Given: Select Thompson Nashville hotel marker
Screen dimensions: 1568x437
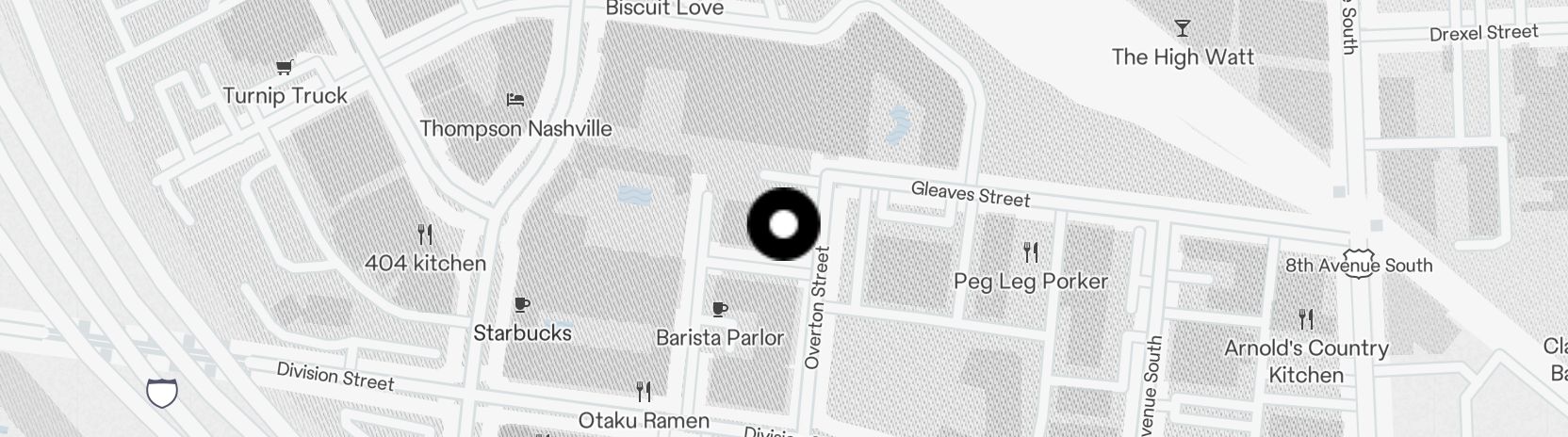Looking at the screenshot, I should (514, 100).
